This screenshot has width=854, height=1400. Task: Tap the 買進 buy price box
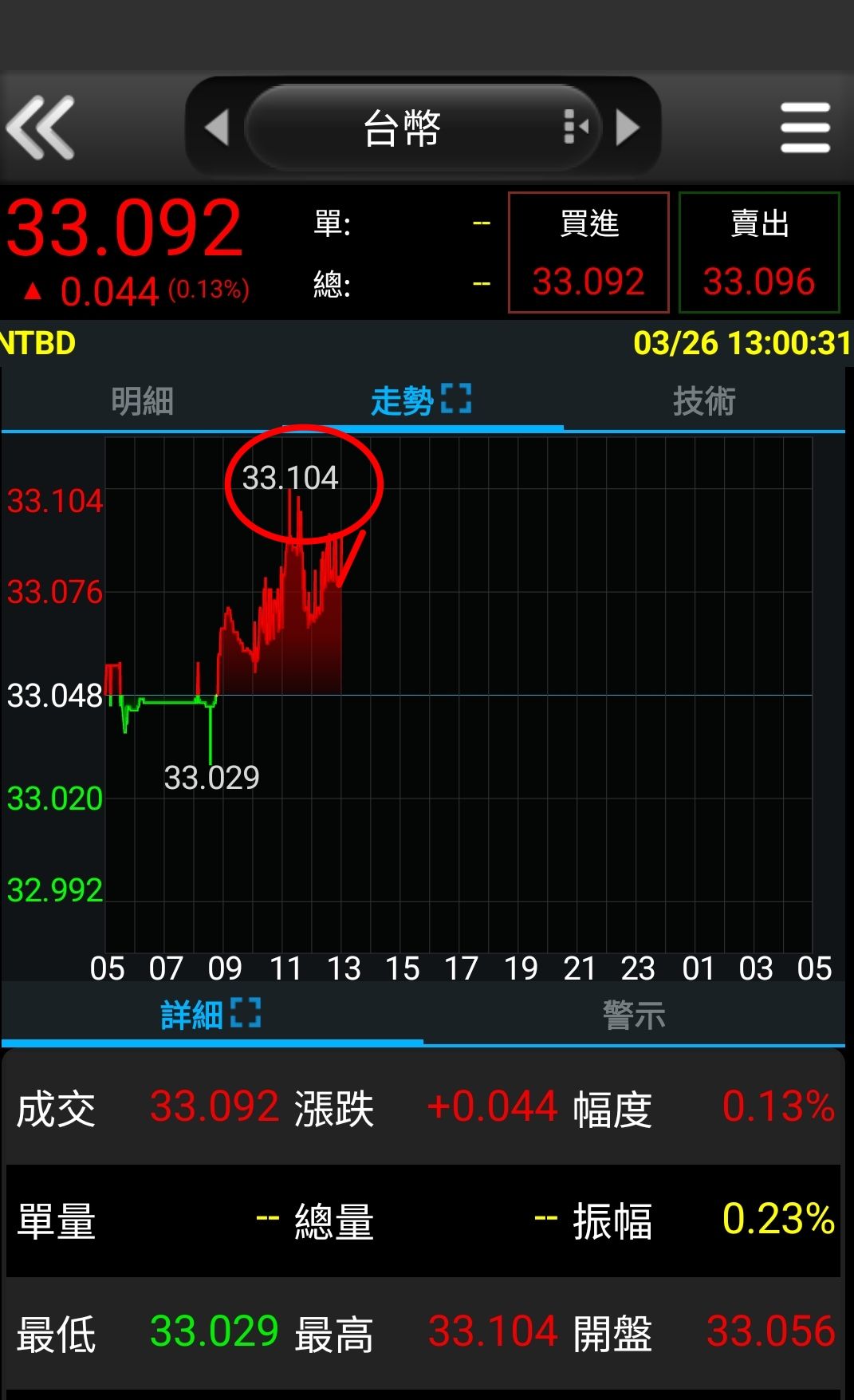coord(588,252)
